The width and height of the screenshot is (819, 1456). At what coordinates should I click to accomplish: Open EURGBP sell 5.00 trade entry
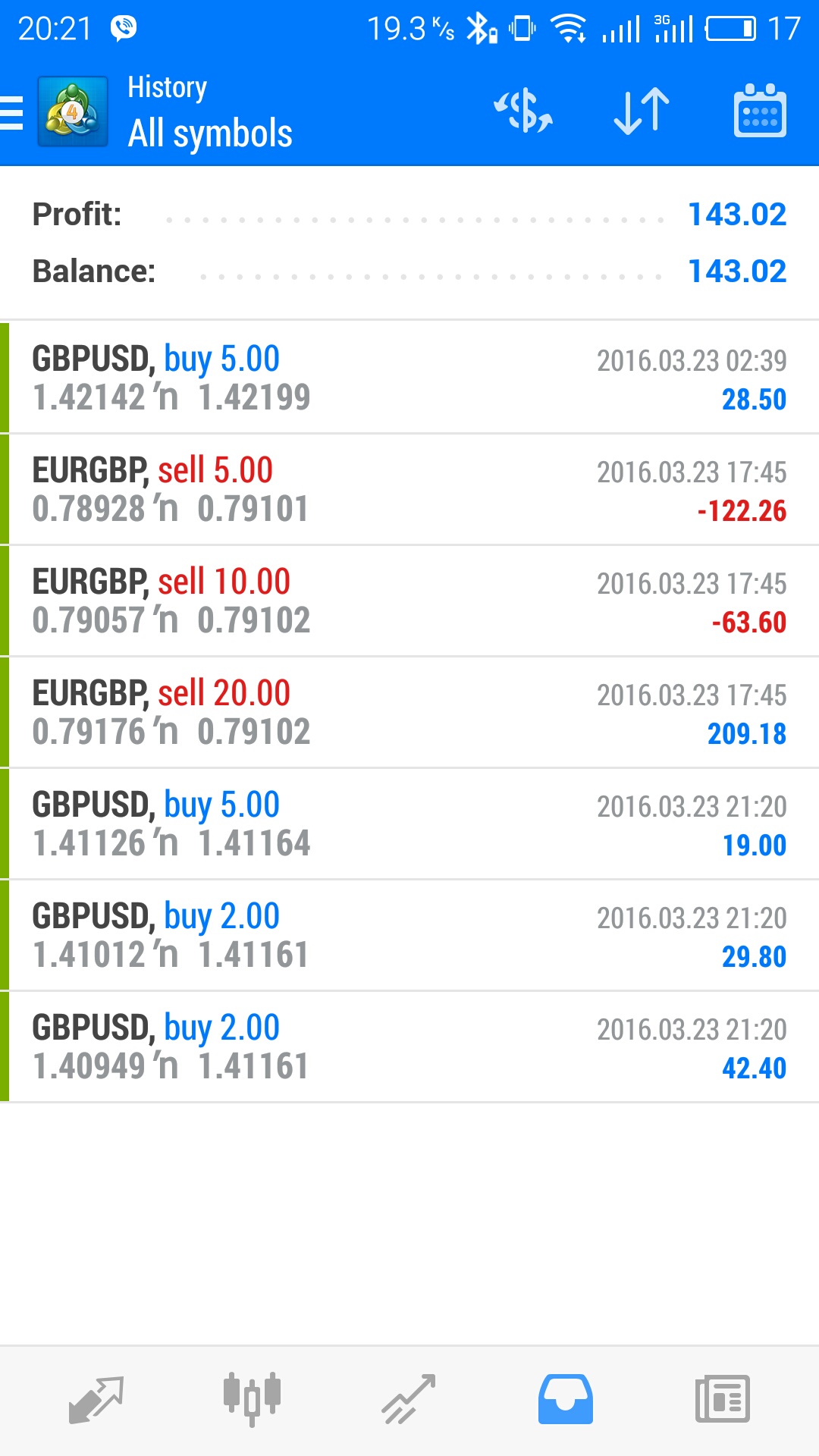tap(409, 489)
